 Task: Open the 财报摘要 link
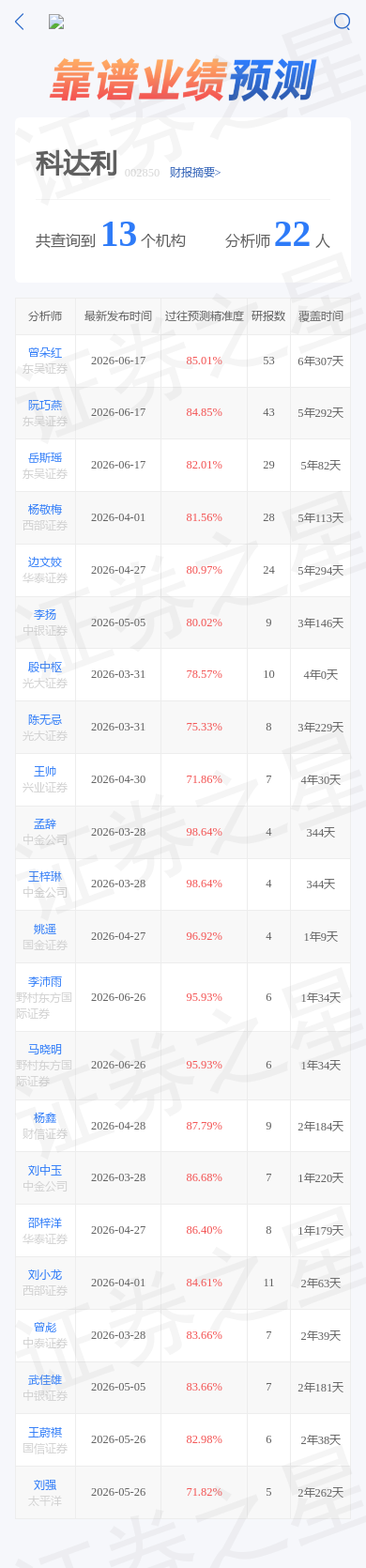(x=195, y=173)
